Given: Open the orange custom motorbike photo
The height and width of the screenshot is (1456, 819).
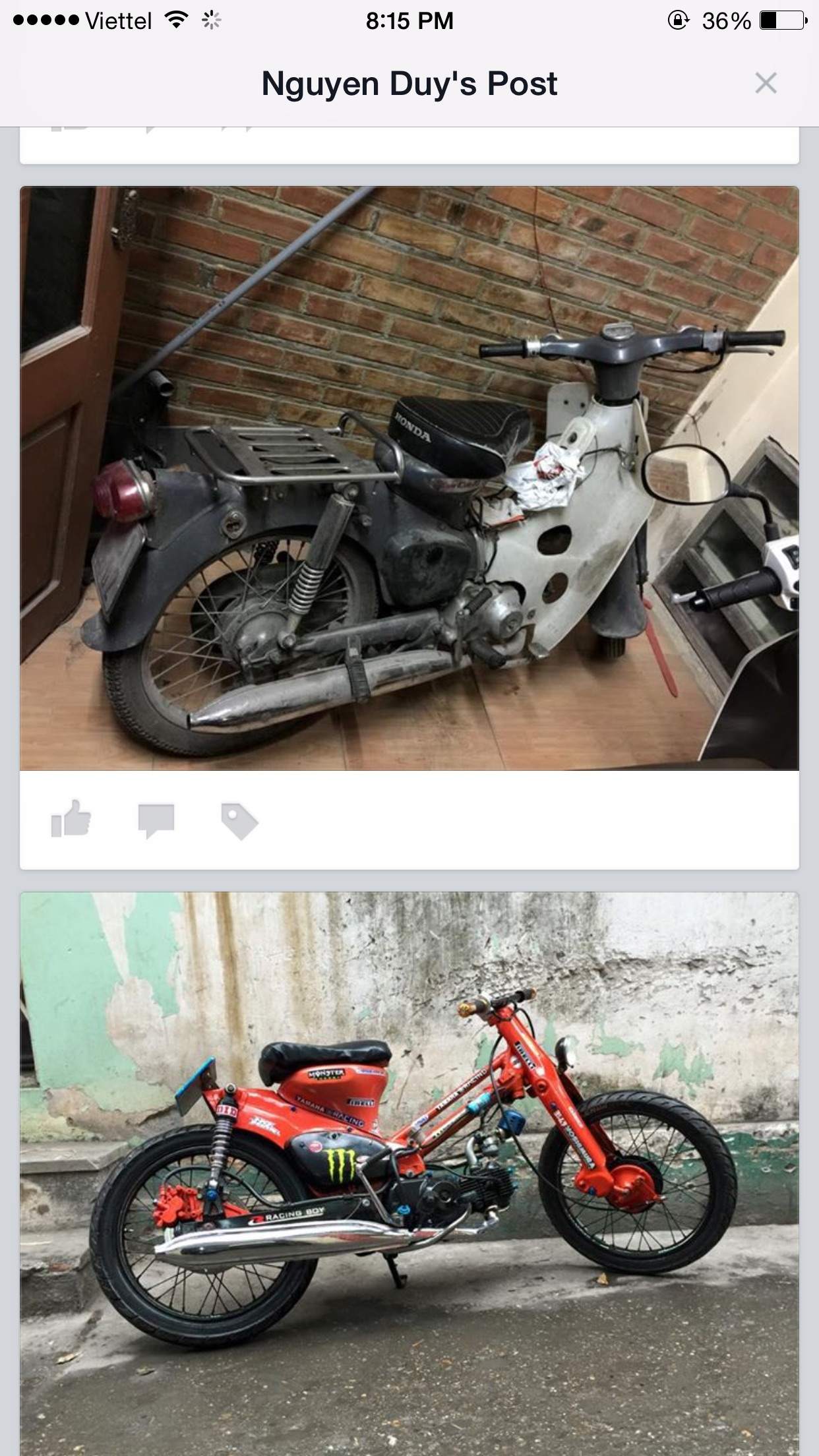Looking at the screenshot, I should tap(409, 1174).
